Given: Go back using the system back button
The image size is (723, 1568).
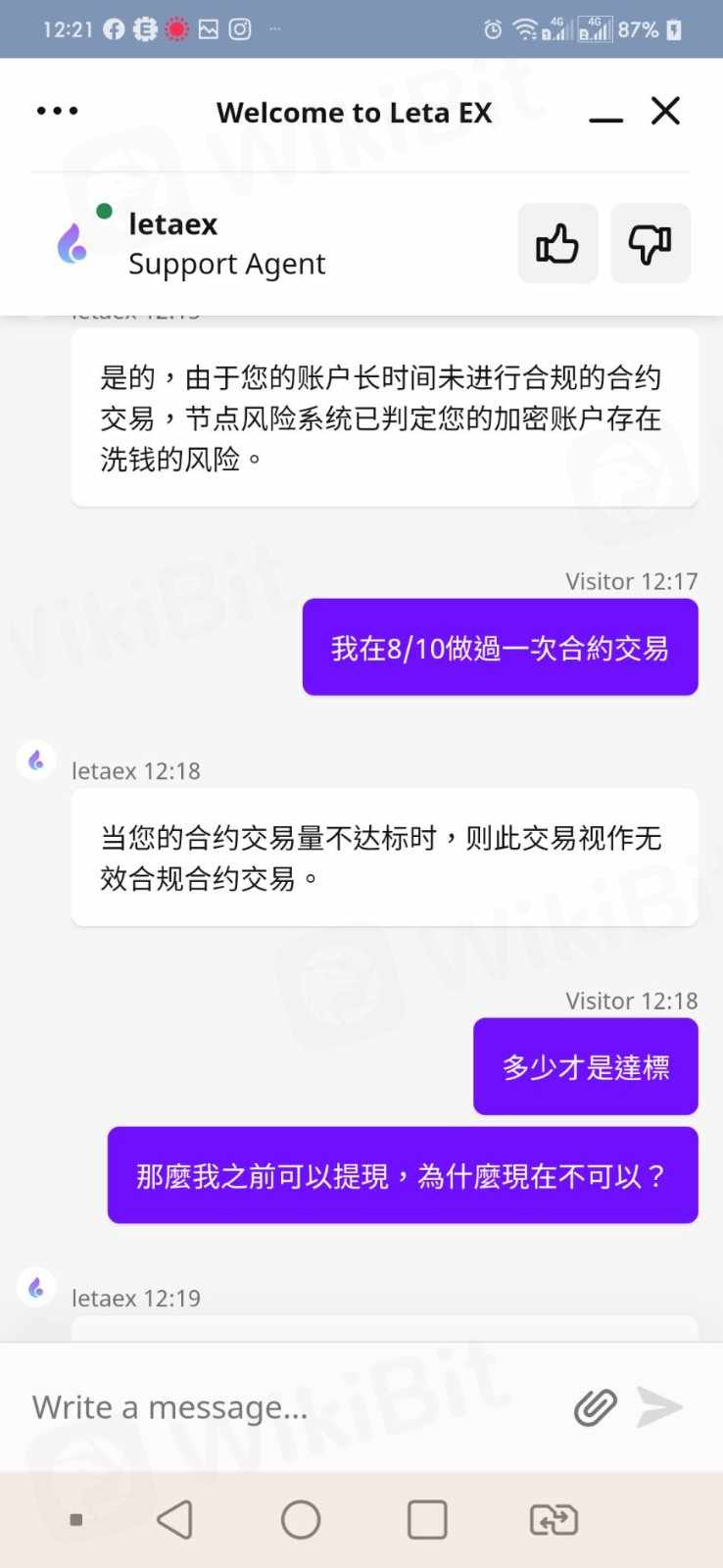Looking at the screenshot, I should click(x=174, y=1520).
